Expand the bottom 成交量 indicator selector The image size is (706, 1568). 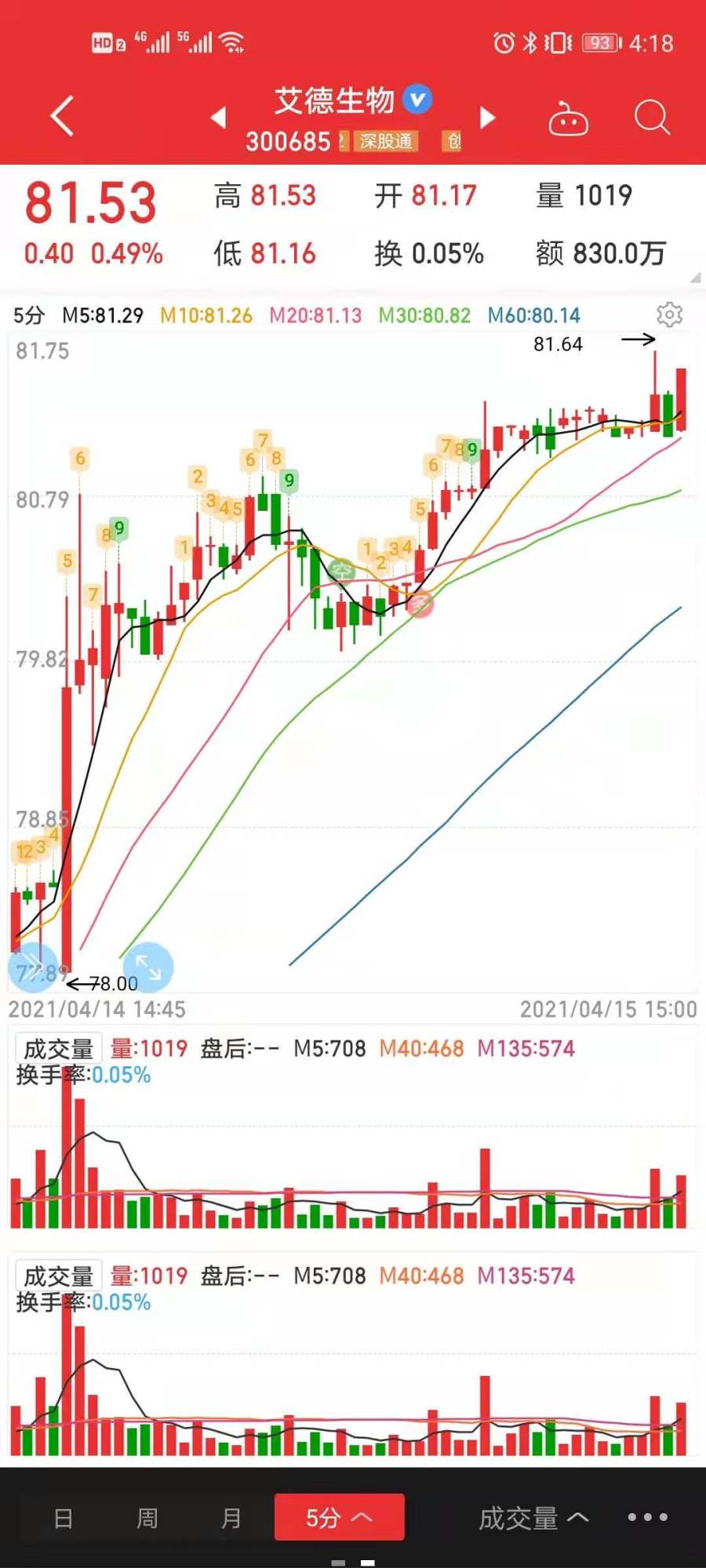pyautogui.click(x=533, y=1518)
